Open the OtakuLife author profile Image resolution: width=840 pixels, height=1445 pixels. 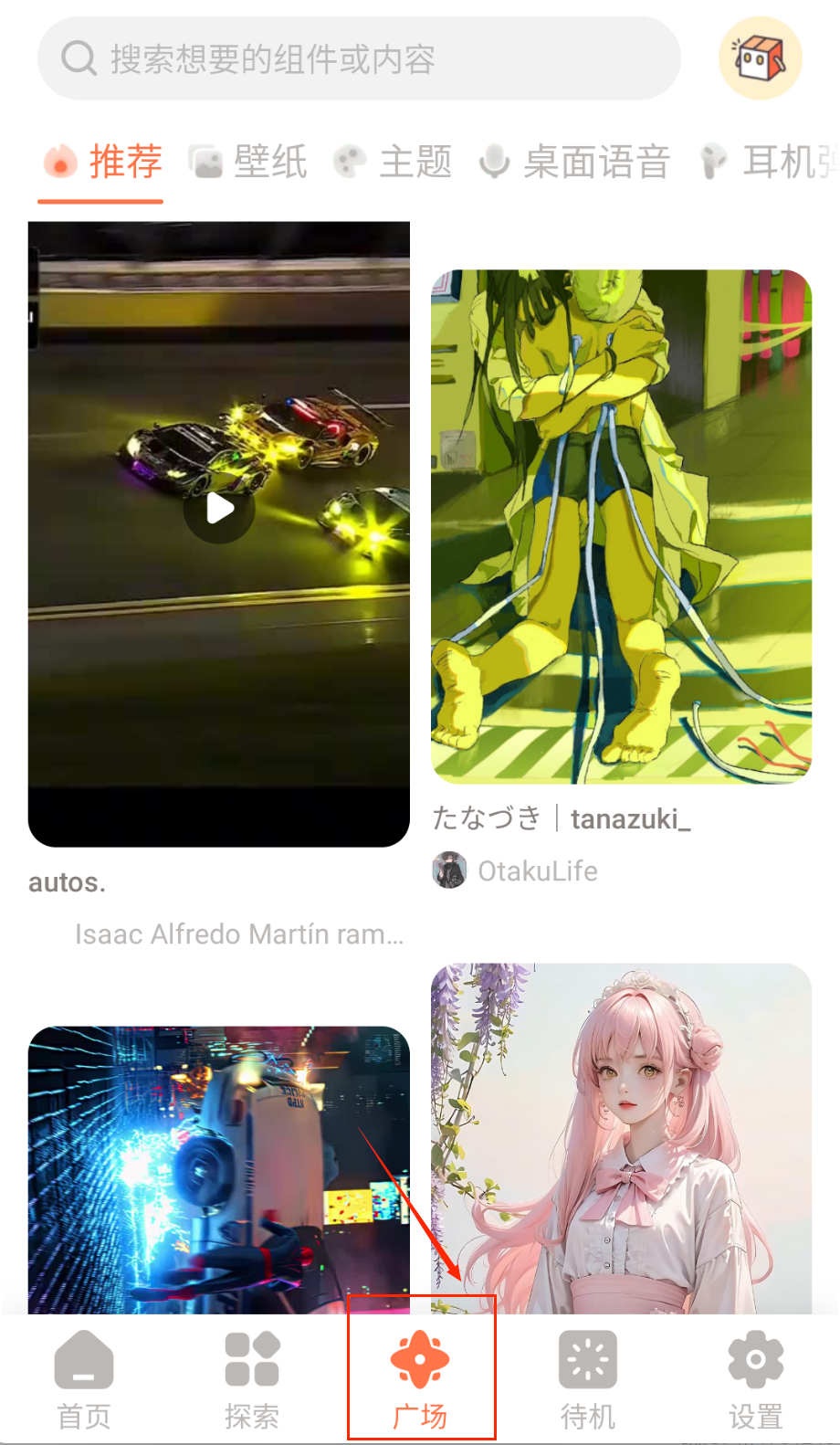(x=517, y=870)
